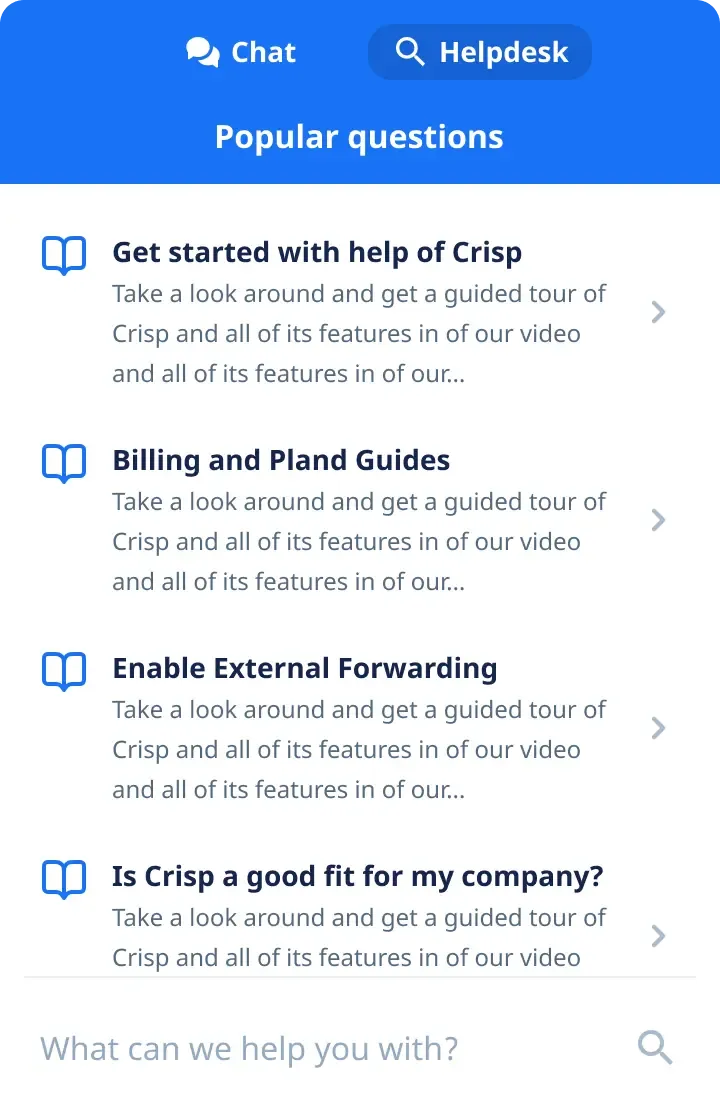Image resolution: width=720 pixels, height=1120 pixels.
Task: Click the Popular questions heading
Action: tap(359, 136)
